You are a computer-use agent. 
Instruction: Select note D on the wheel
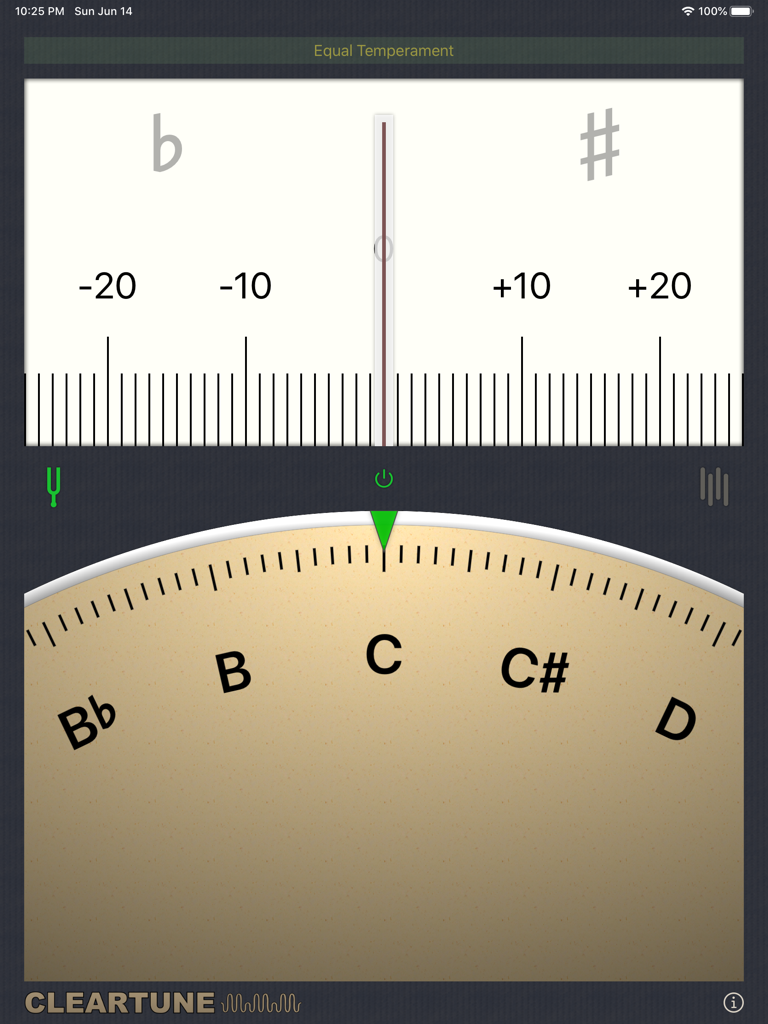676,719
